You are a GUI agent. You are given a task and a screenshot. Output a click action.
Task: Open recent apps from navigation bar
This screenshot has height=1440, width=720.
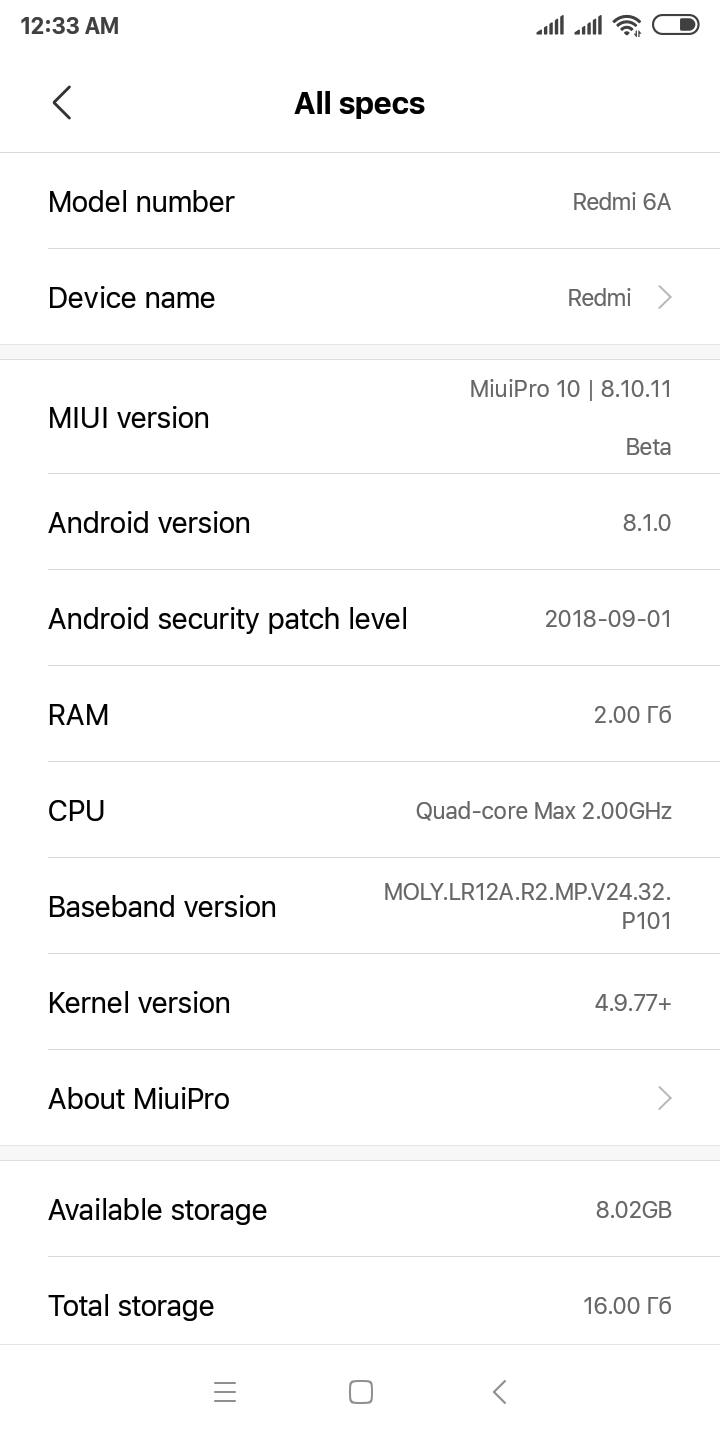coord(225,1392)
